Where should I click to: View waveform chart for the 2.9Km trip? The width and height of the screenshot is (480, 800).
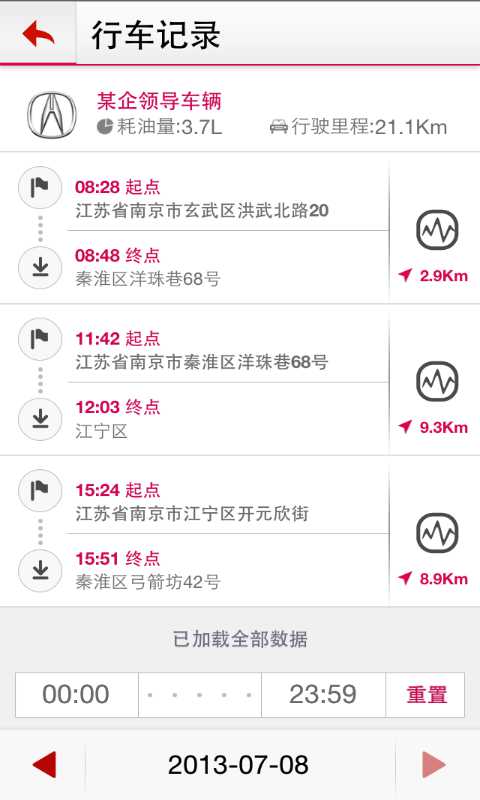[437, 230]
